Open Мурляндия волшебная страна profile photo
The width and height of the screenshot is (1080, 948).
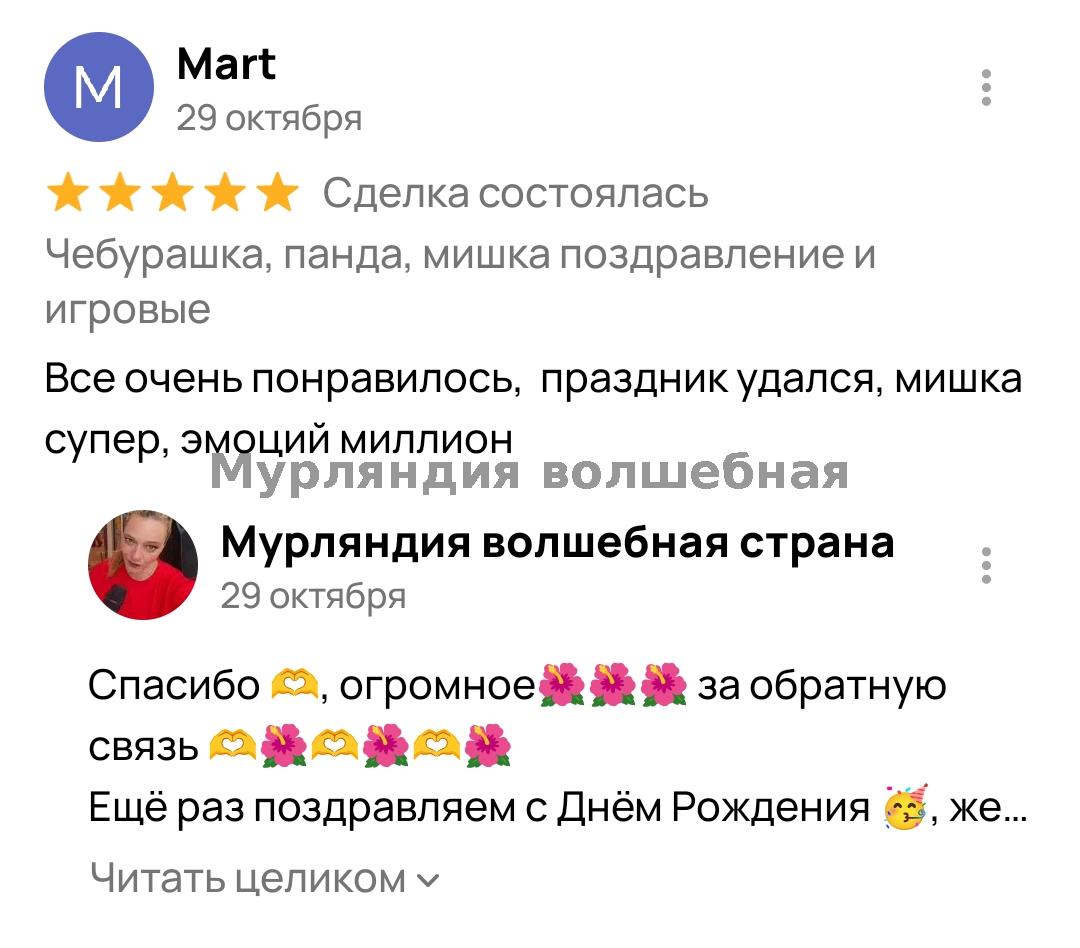click(x=143, y=565)
